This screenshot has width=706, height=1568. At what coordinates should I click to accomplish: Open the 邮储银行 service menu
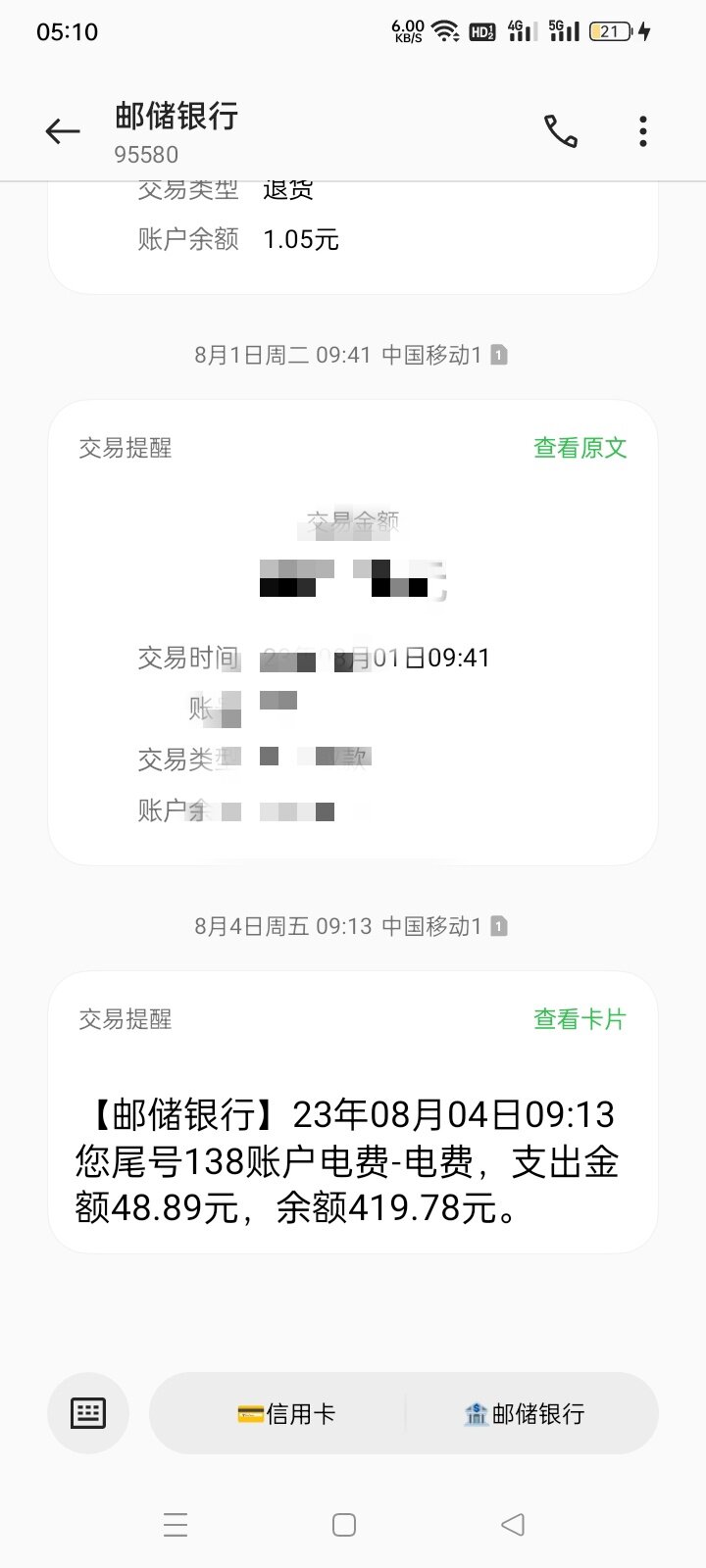point(525,1413)
